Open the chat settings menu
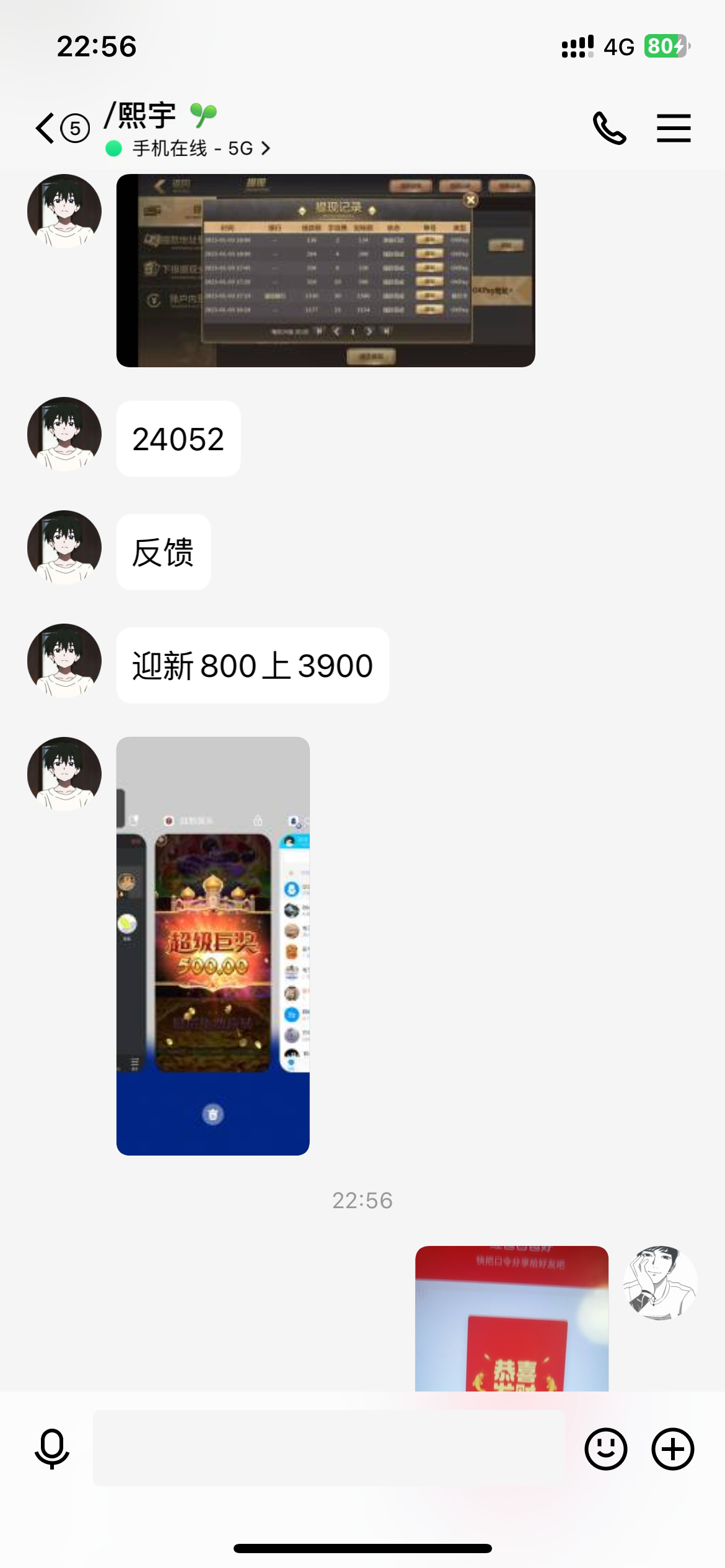 [674, 128]
